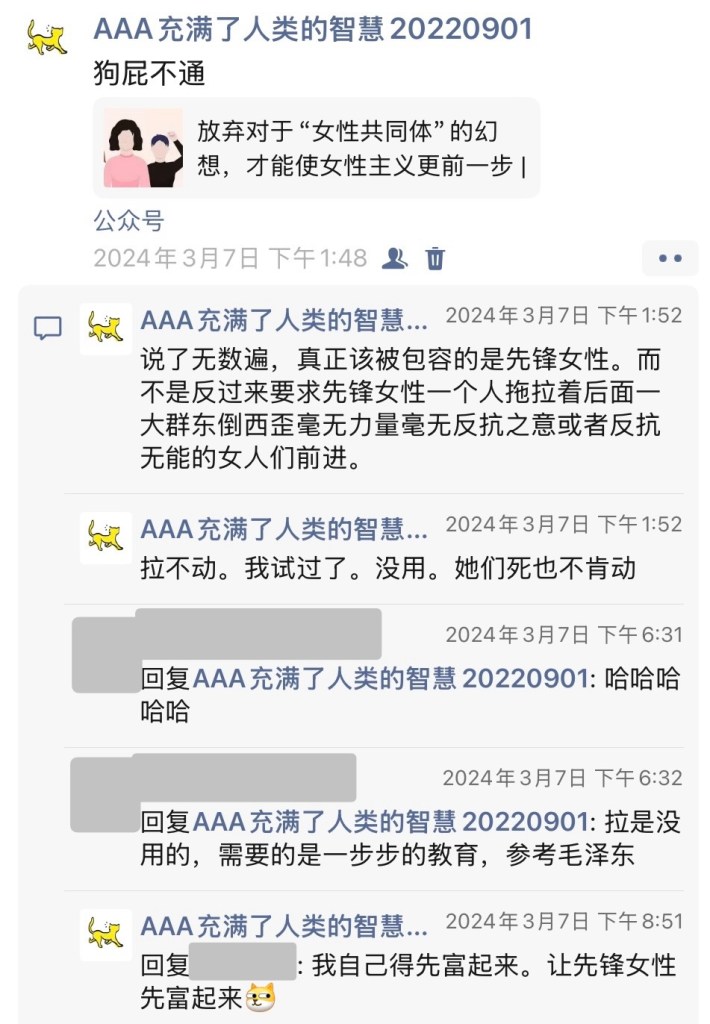Image resolution: width=710 pixels, height=1024 pixels.
Task: Open the 公众号 source link
Action: click(129, 220)
